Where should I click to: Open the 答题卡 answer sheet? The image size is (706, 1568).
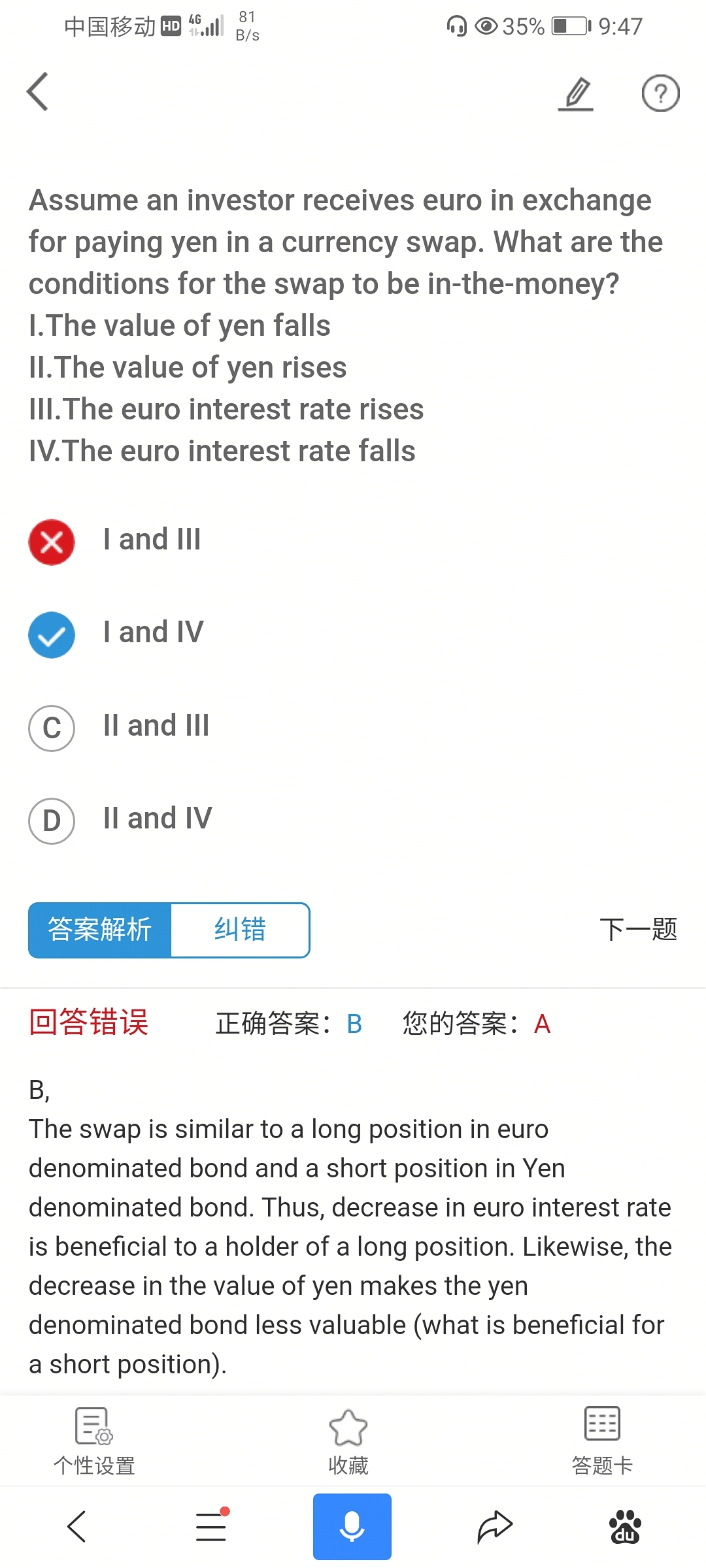coord(602,1441)
